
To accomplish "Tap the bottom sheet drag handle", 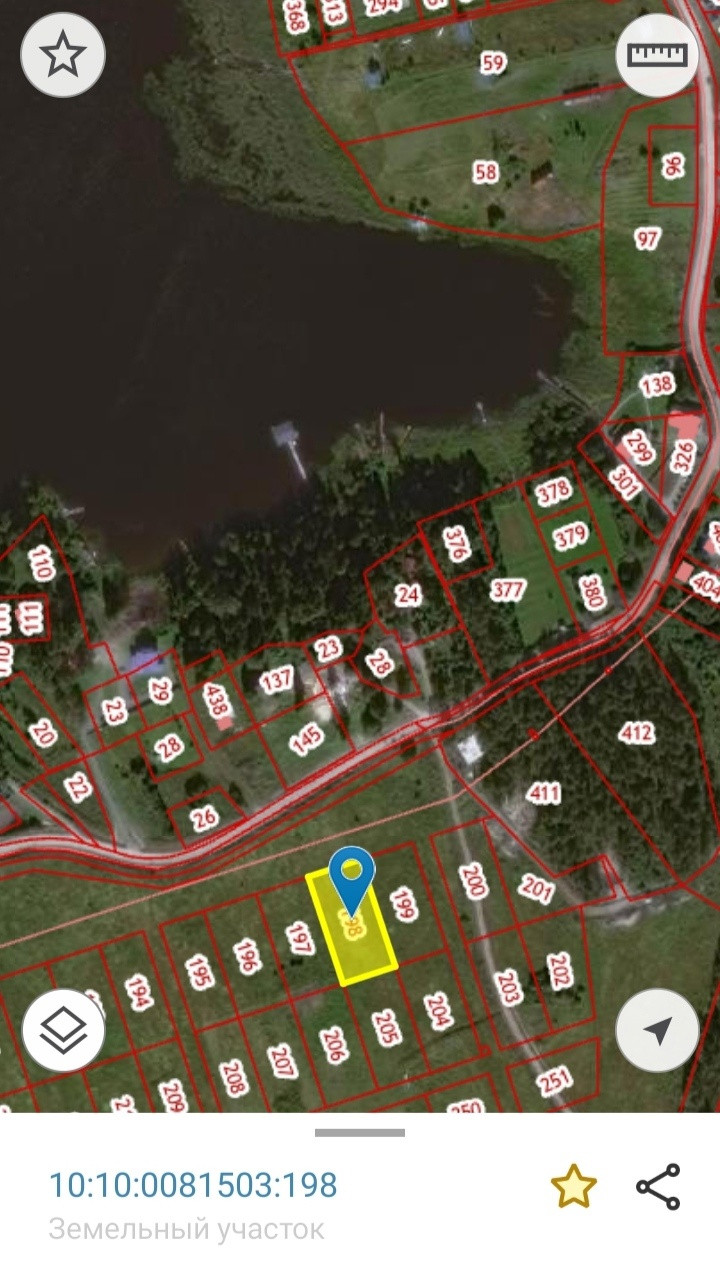I will 360,1133.
